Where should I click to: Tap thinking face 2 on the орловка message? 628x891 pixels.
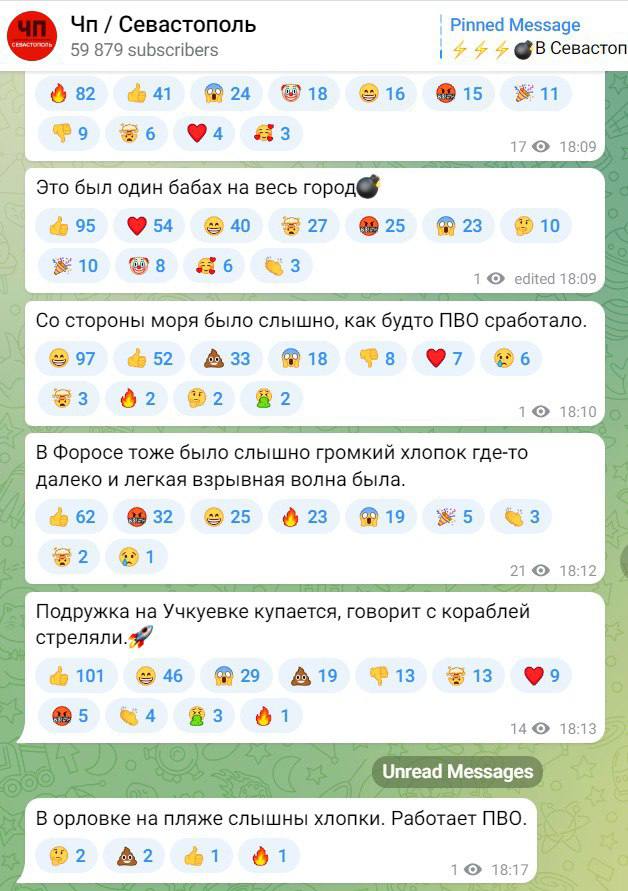(x=66, y=856)
